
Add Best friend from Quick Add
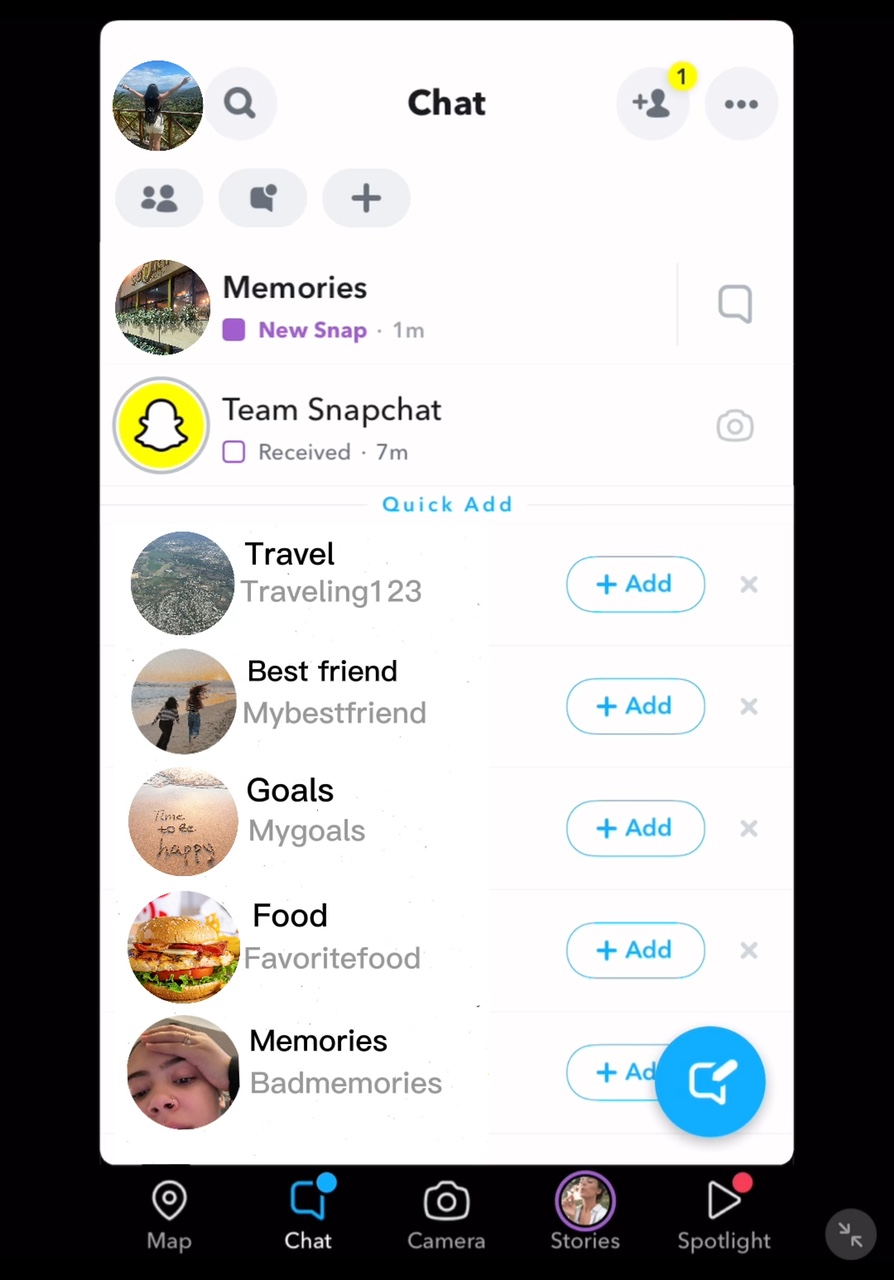tap(635, 706)
